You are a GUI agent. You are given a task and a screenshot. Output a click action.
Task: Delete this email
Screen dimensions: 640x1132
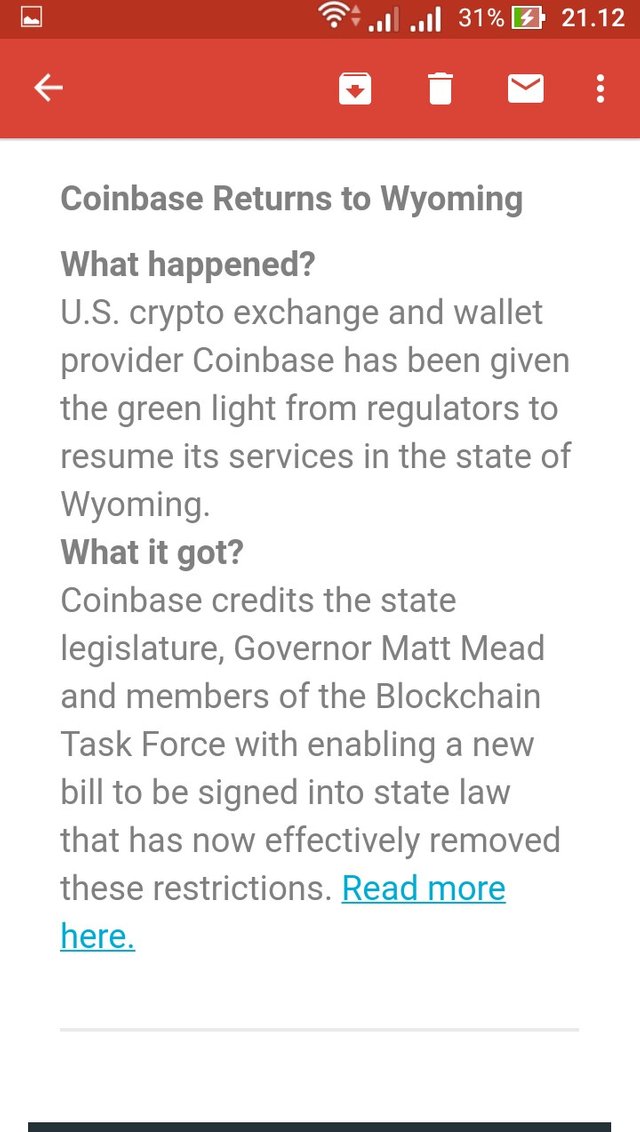pyautogui.click(x=440, y=88)
